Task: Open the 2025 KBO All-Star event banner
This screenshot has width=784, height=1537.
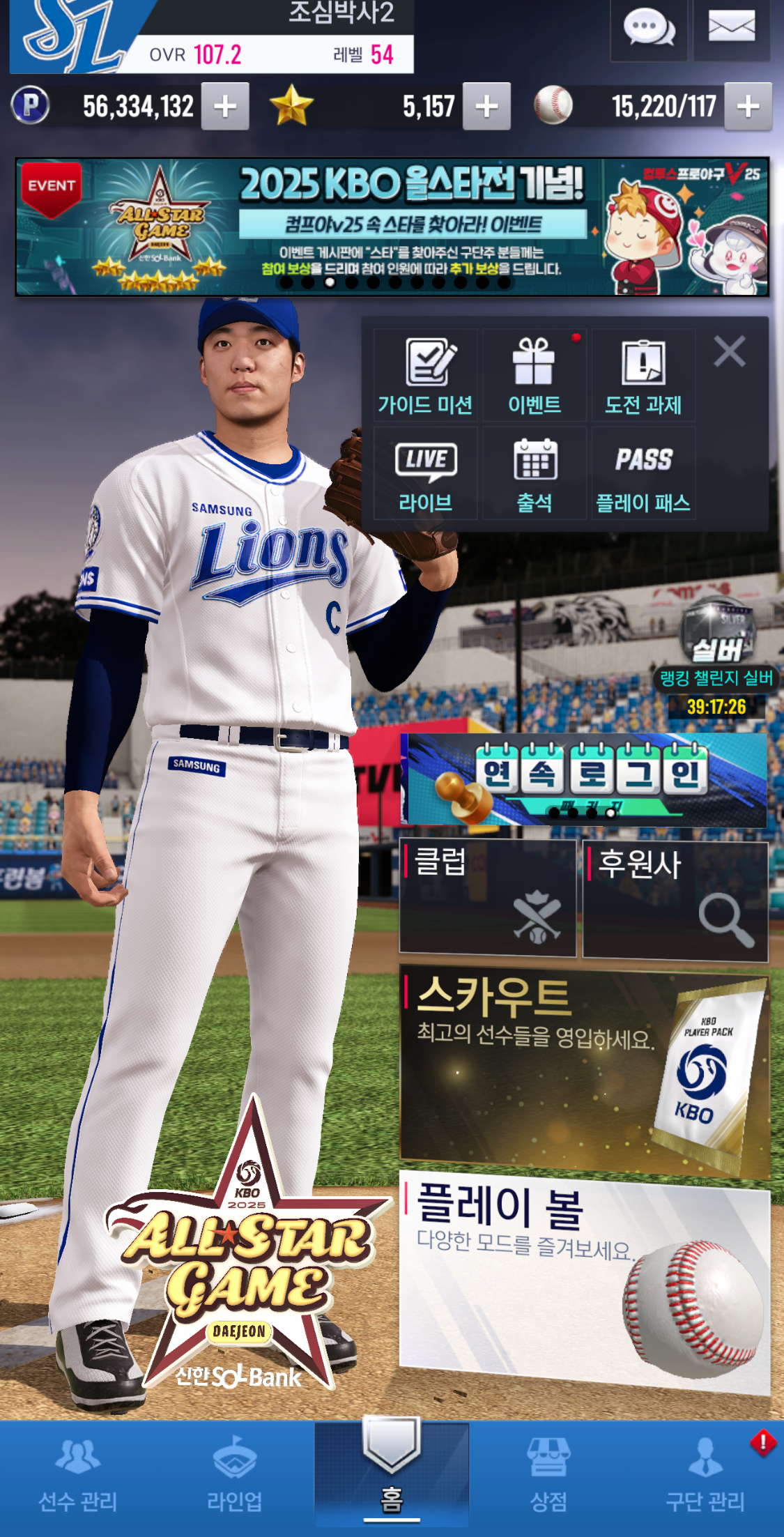Action: click(392, 227)
